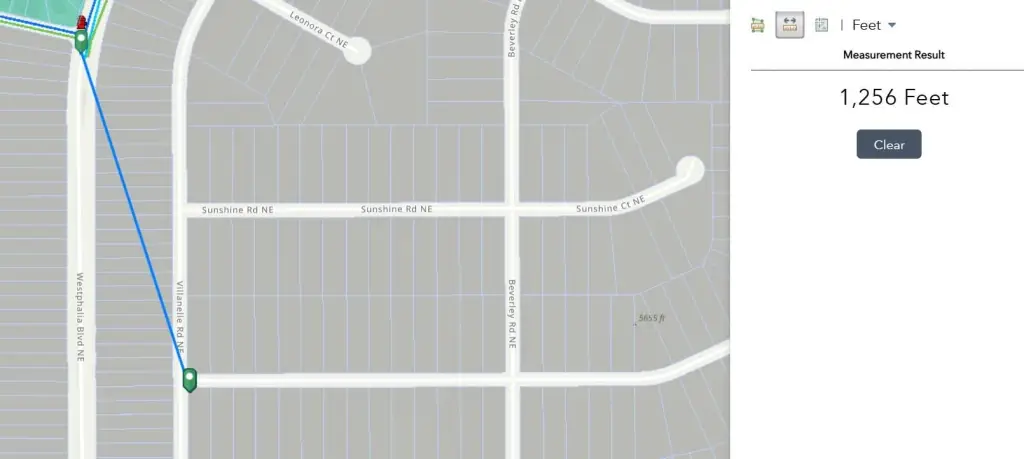Select the area measurement tool
1024x459 pixels.
click(x=758, y=25)
